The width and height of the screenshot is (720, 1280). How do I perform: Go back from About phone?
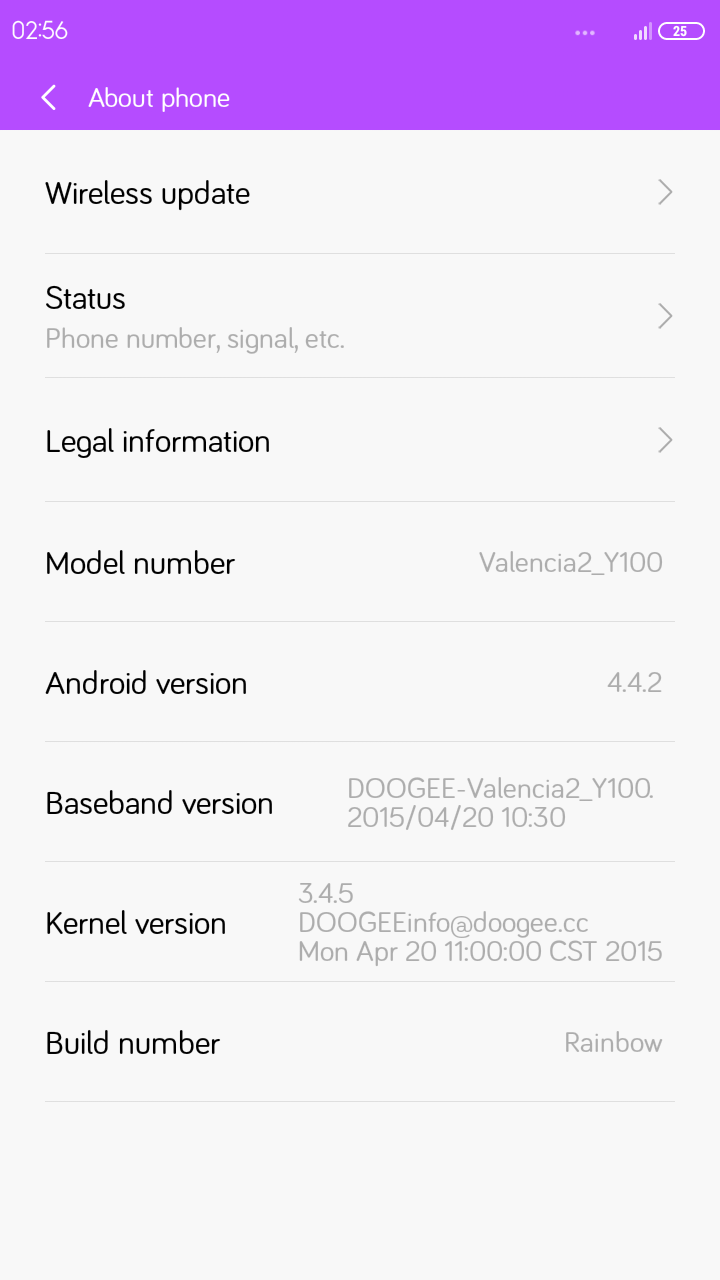[48, 98]
